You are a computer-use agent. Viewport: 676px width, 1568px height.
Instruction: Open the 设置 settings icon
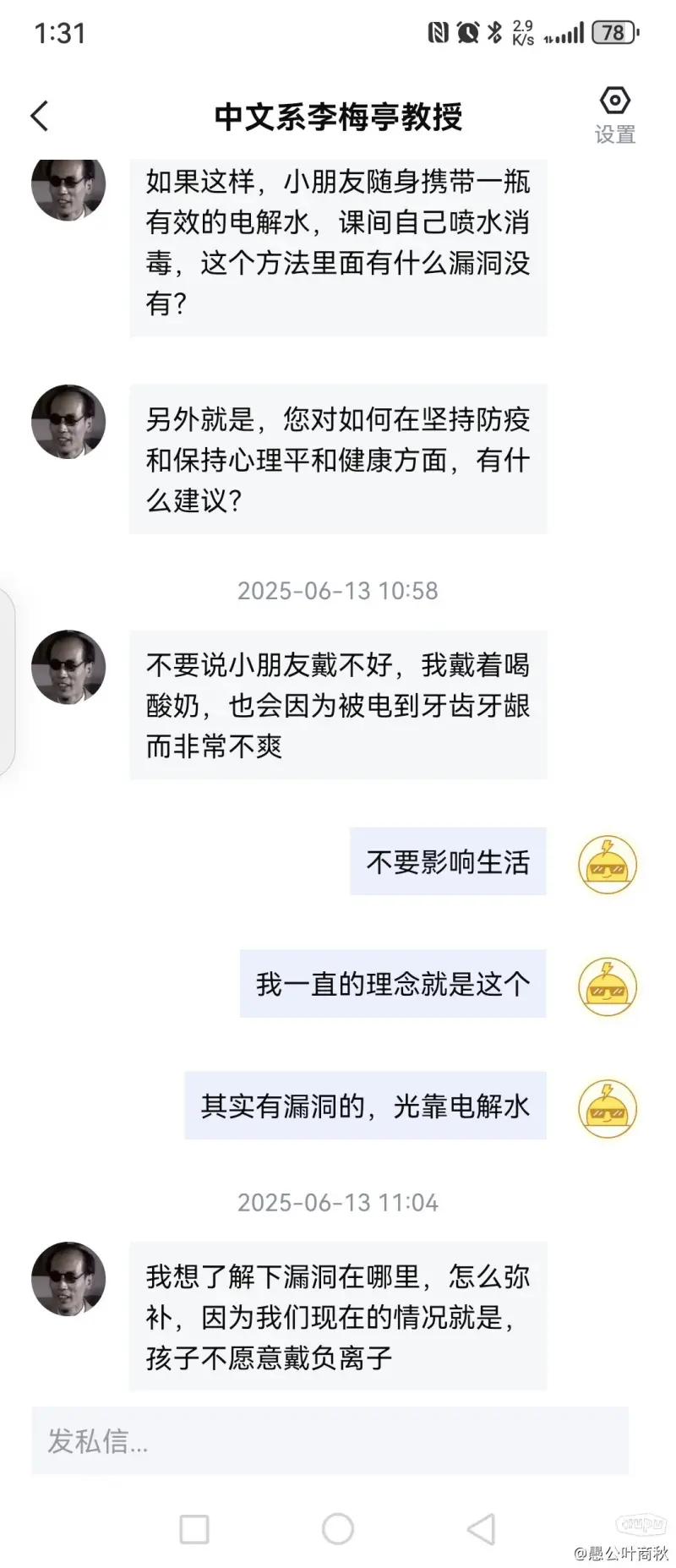pyautogui.click(x=614, y=114)
